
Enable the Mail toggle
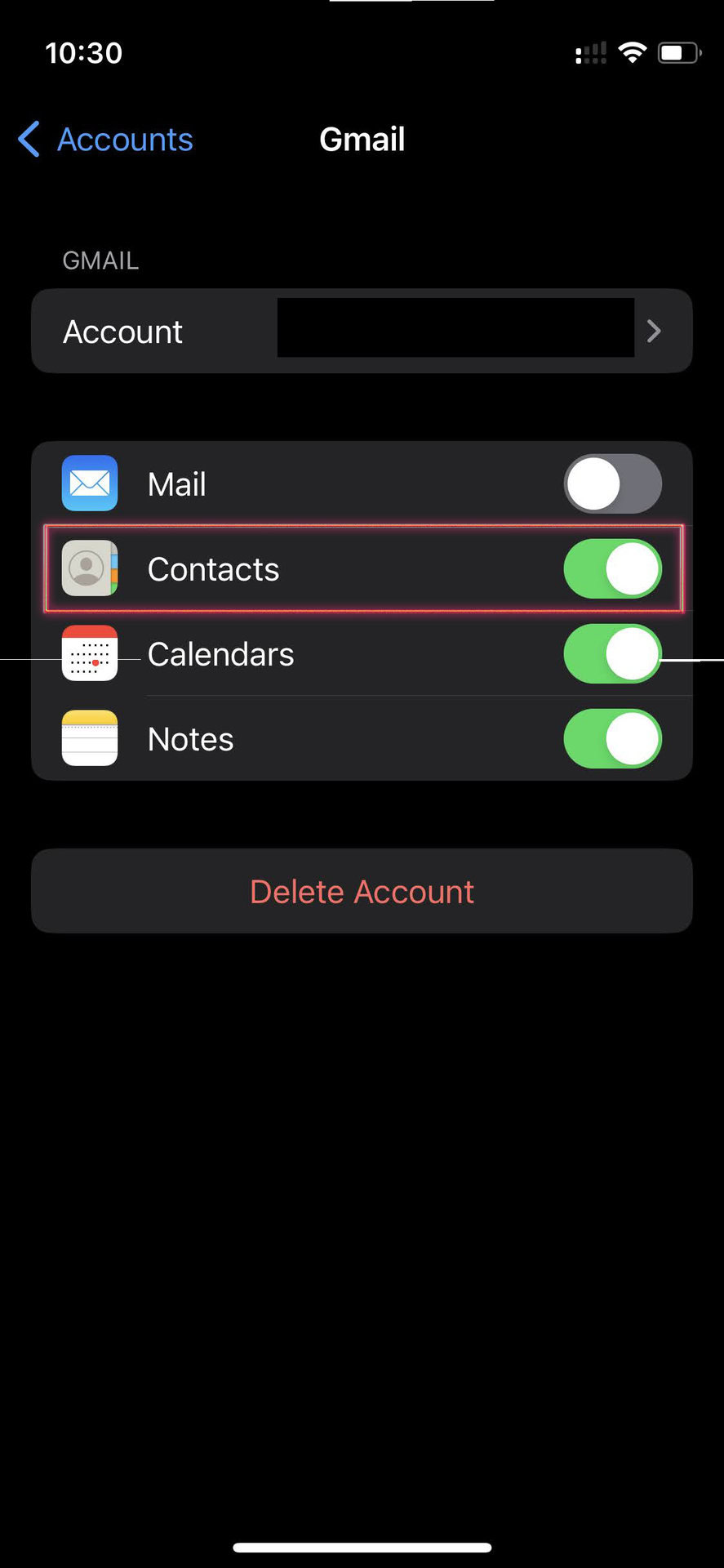(612, 484)
